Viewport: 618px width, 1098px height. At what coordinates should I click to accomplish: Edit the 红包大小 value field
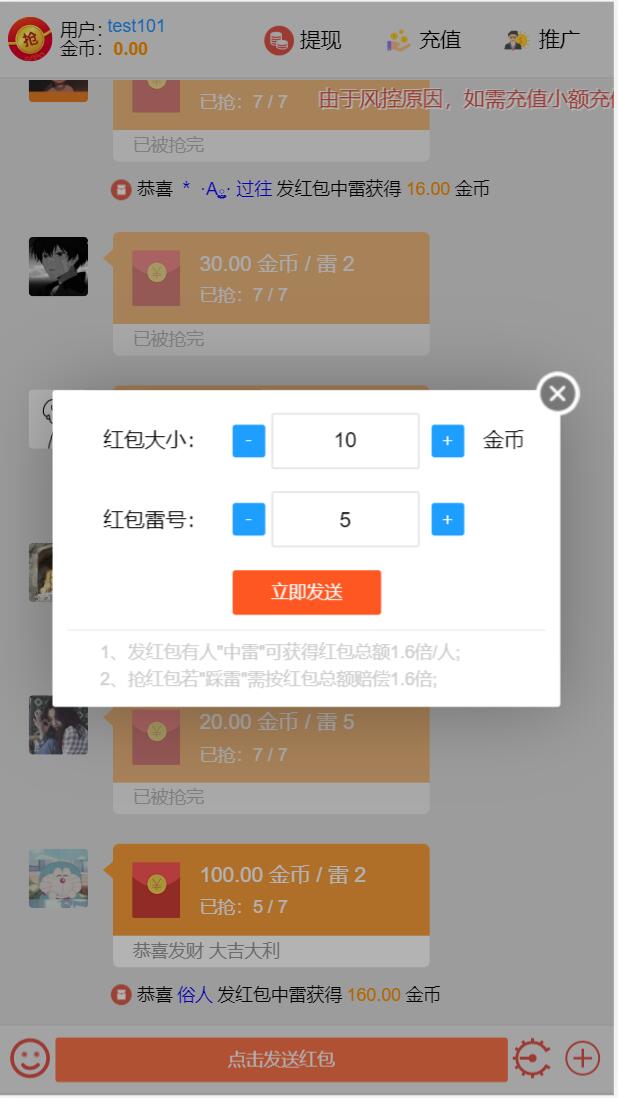tap(345, 441)
